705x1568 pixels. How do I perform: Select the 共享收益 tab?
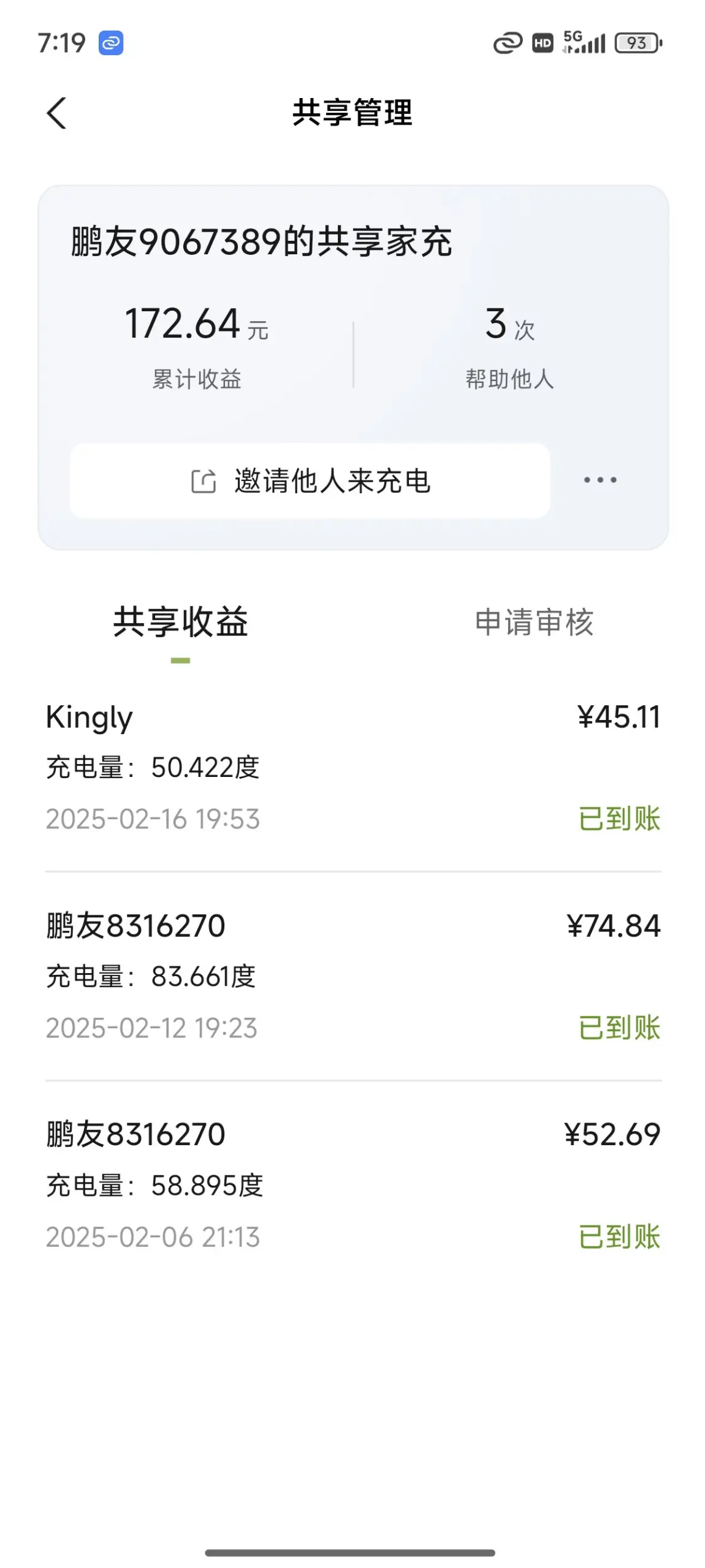[180, 622]
